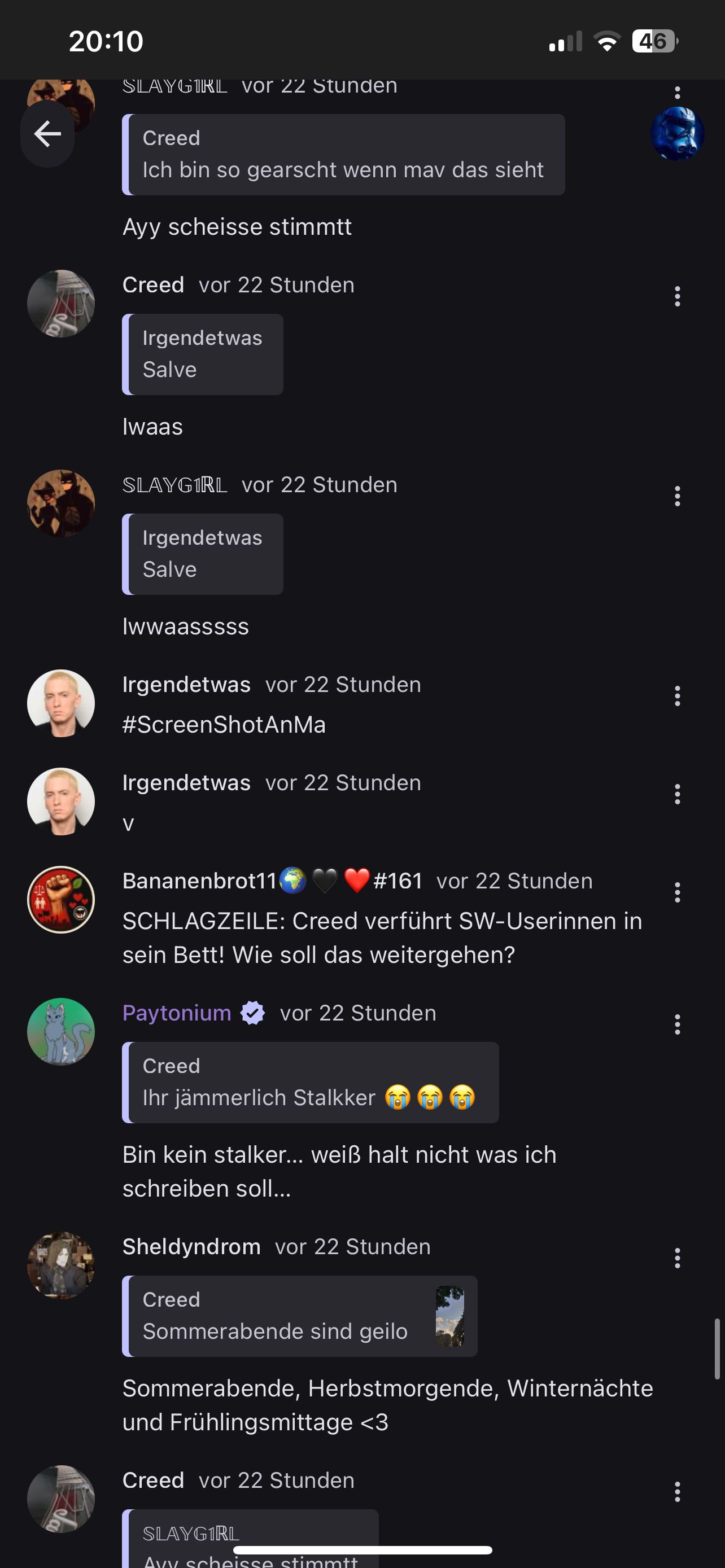Open Creed's avatar beside "Iwaas"
This screenshot has height=1568, width=725.
[61, 304]
